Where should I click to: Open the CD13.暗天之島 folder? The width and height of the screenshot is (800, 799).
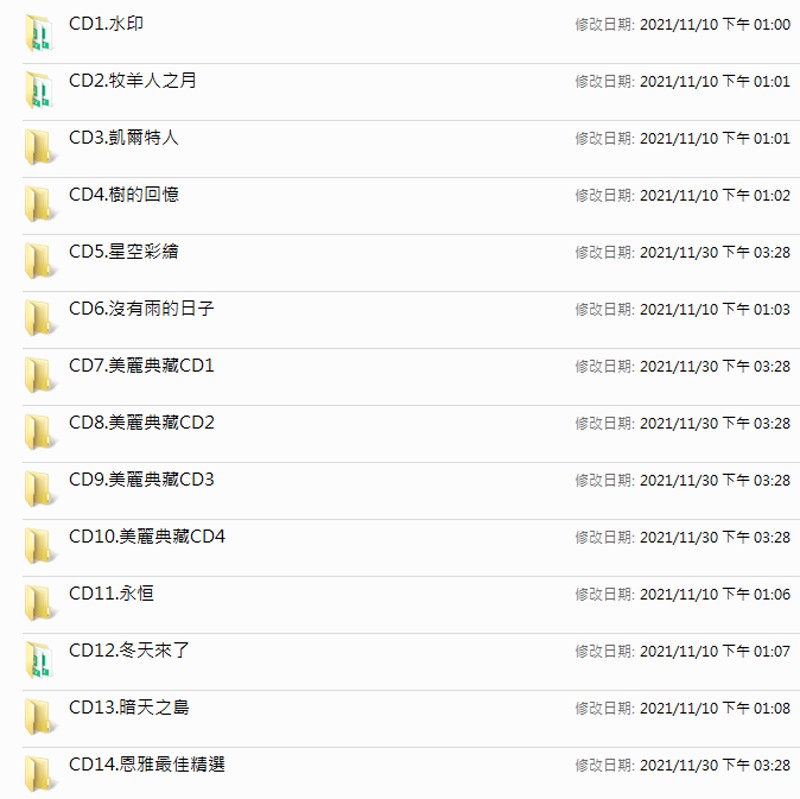tap(129, 708)
